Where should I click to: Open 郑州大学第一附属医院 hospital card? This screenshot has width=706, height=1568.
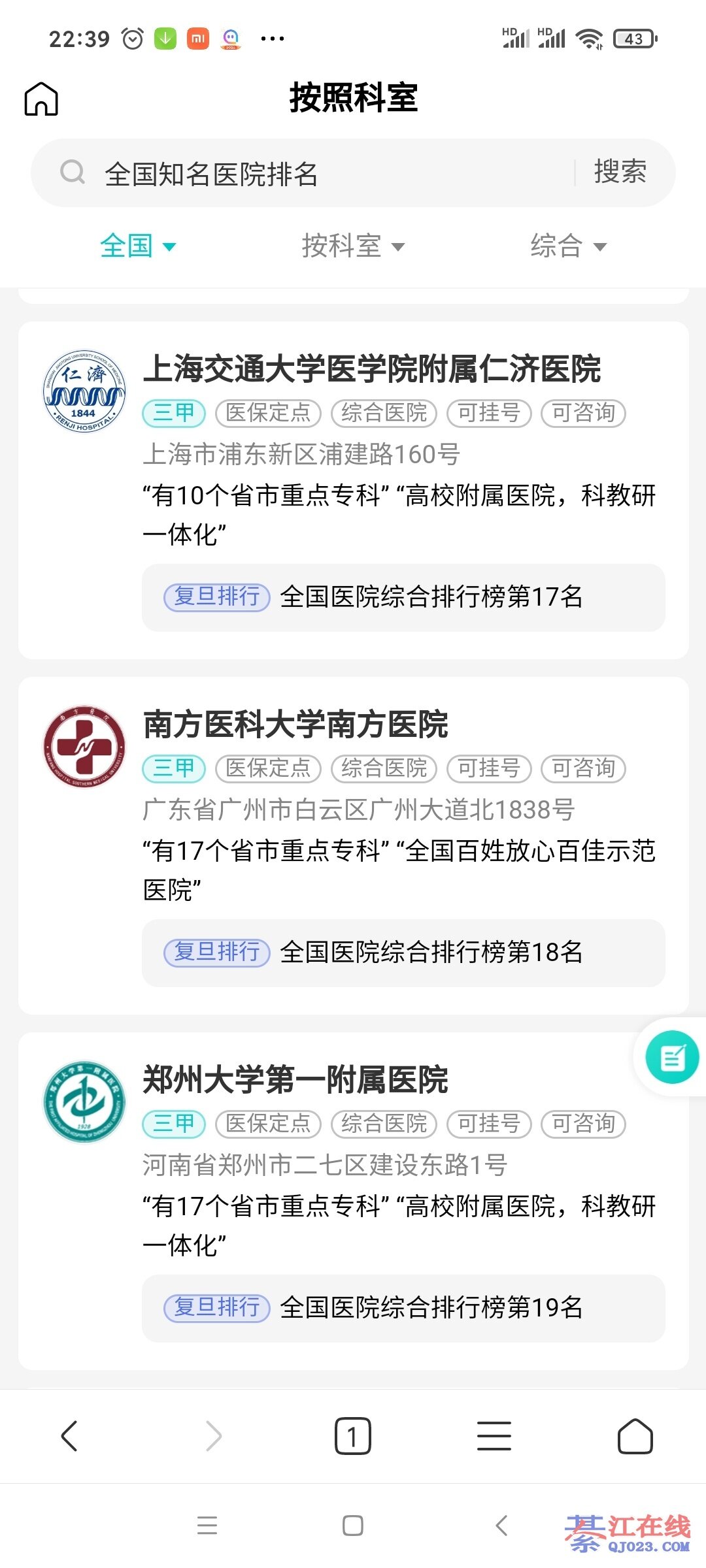(295, 1080)
